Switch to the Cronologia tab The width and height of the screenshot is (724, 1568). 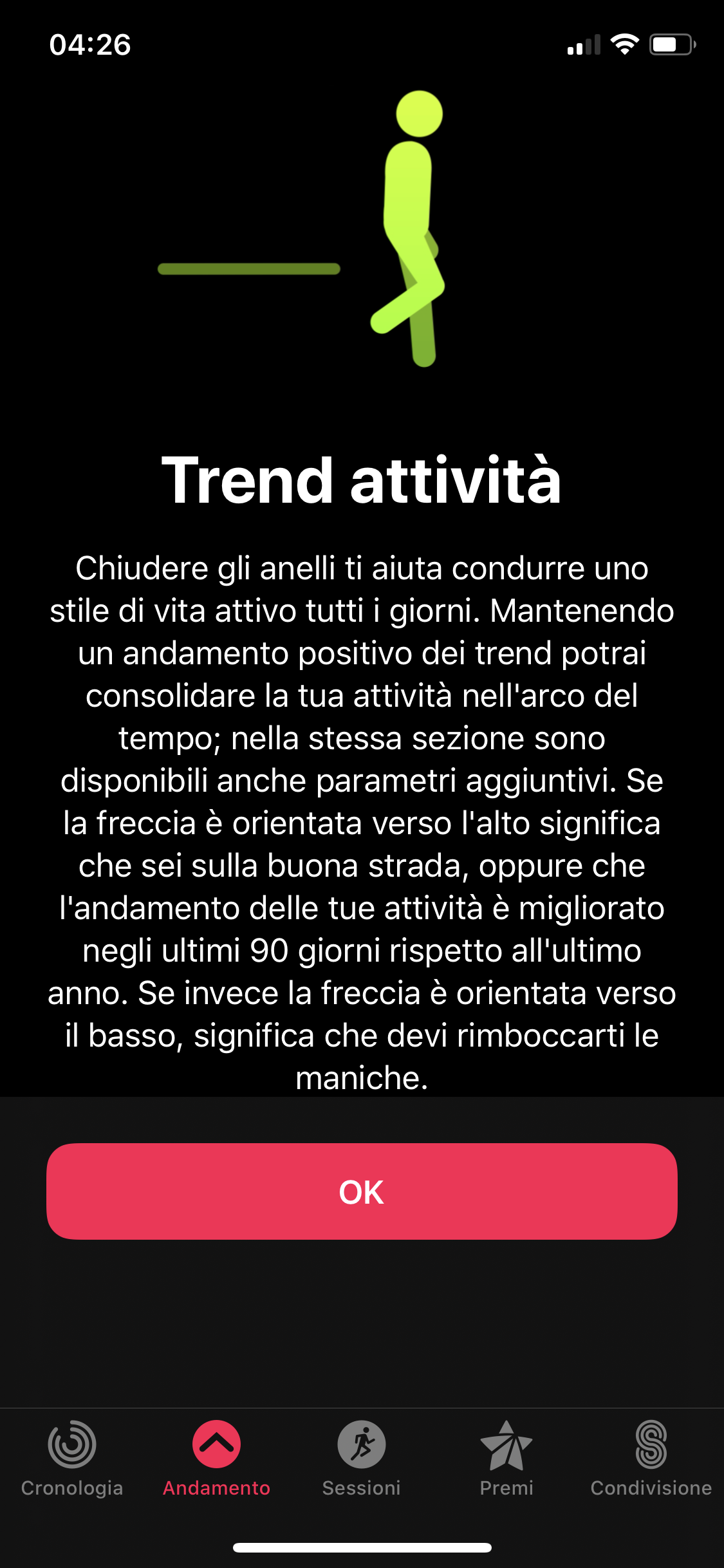(72, 1459)
